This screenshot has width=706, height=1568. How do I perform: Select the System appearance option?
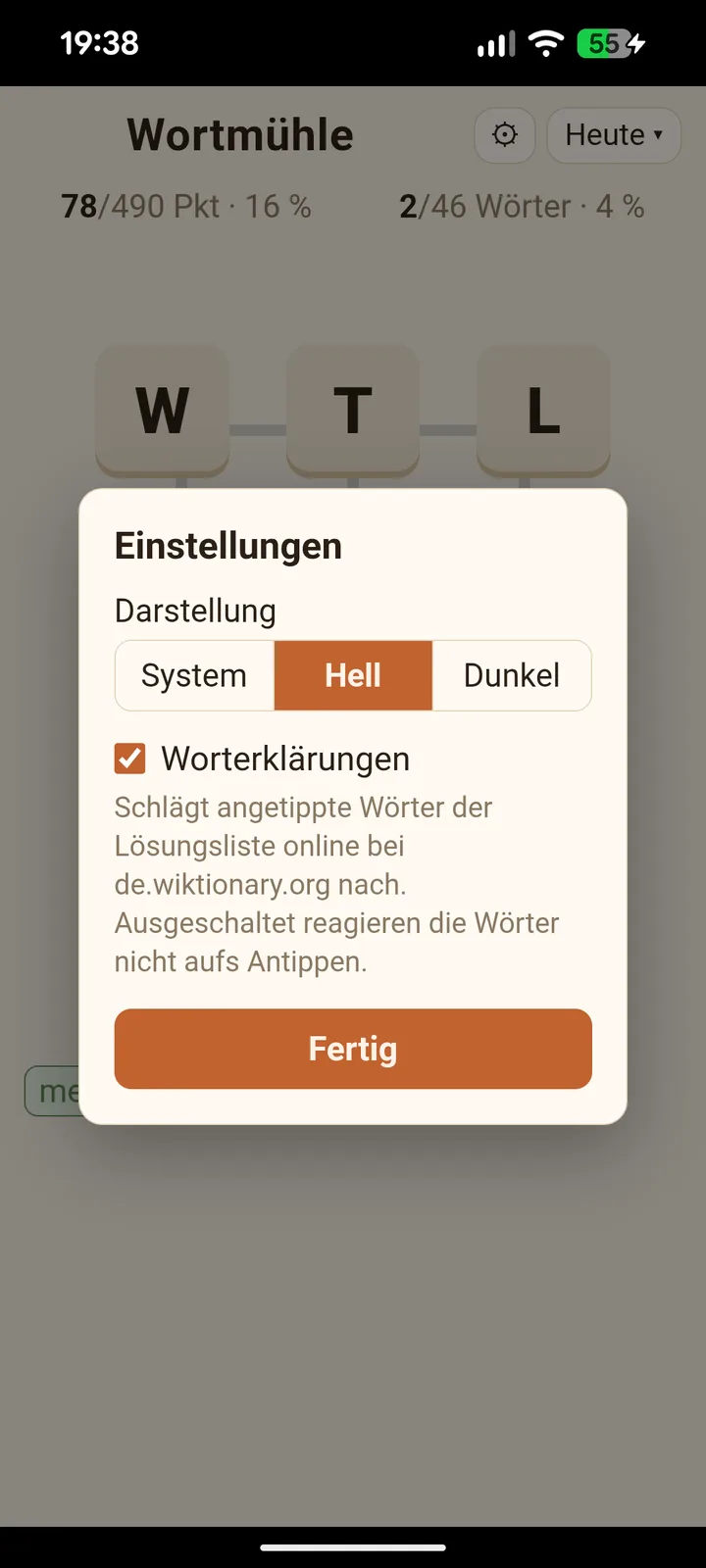pyautogui.click(x=194, y=675)
